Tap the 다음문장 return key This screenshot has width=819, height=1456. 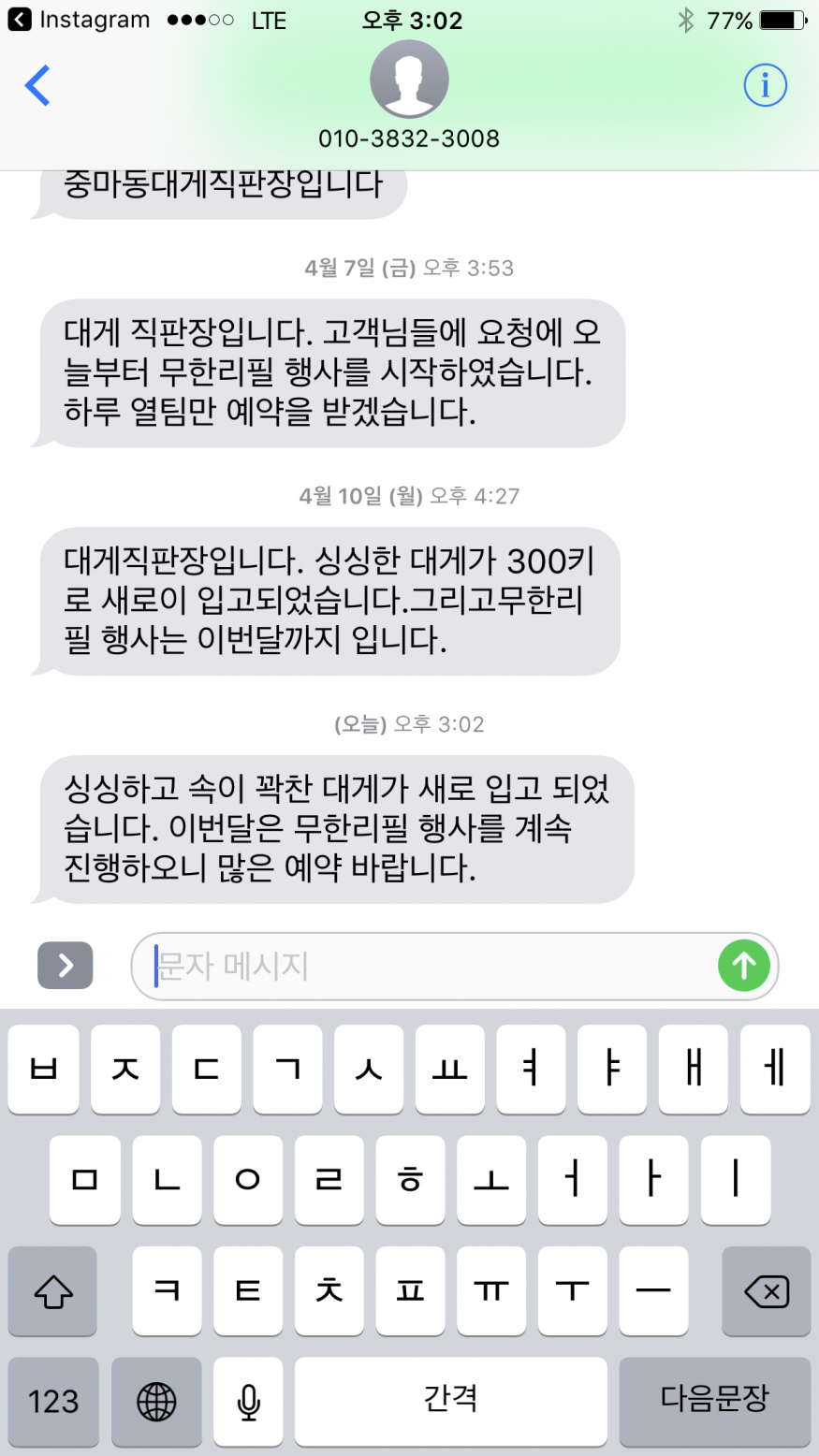[x=714, y=1401]
